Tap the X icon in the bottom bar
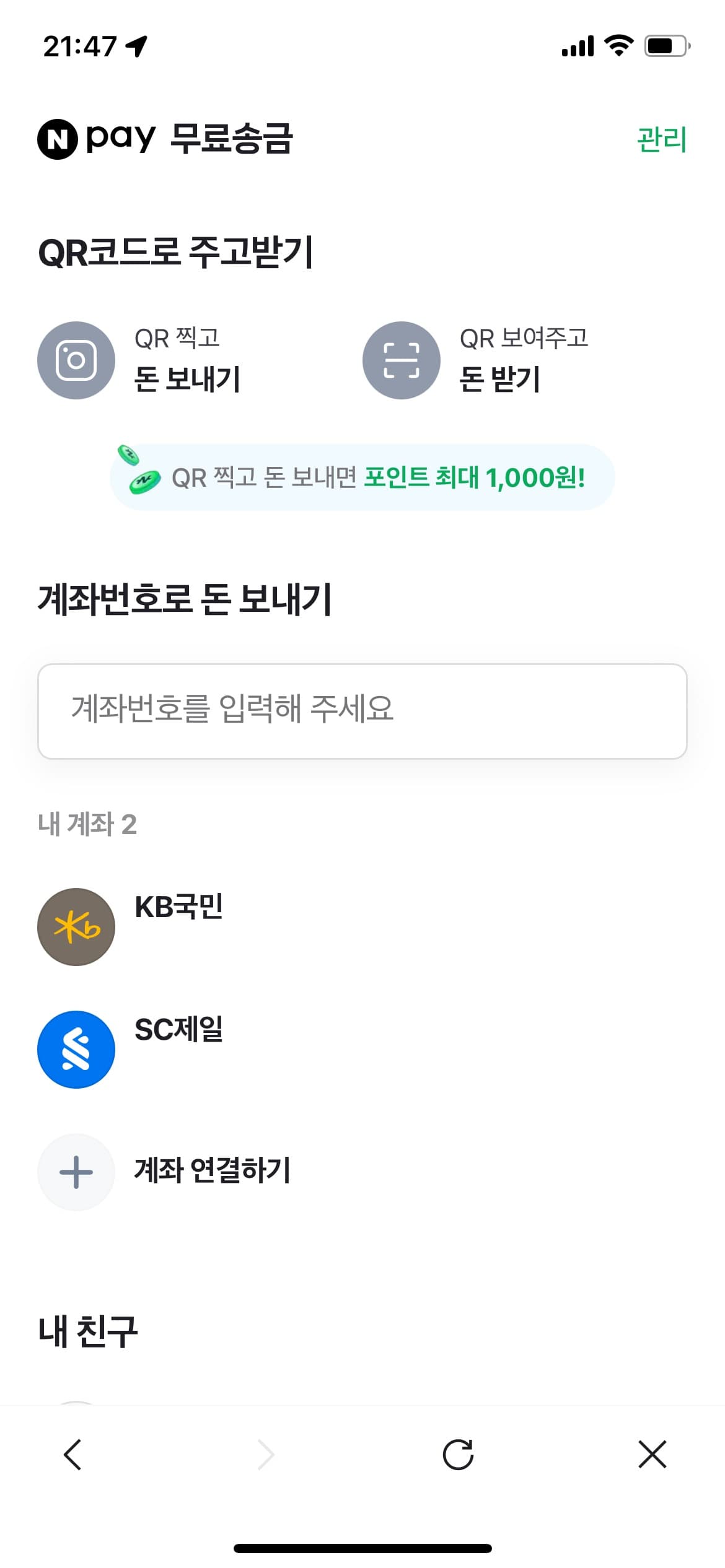The height and width of the screenshot is (1568, 725). coord(649,1455)
